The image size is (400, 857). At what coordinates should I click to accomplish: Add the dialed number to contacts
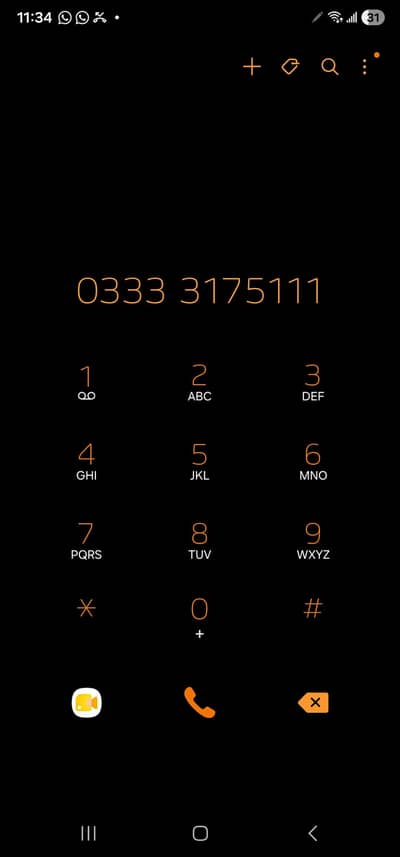[x=252, y=67]
